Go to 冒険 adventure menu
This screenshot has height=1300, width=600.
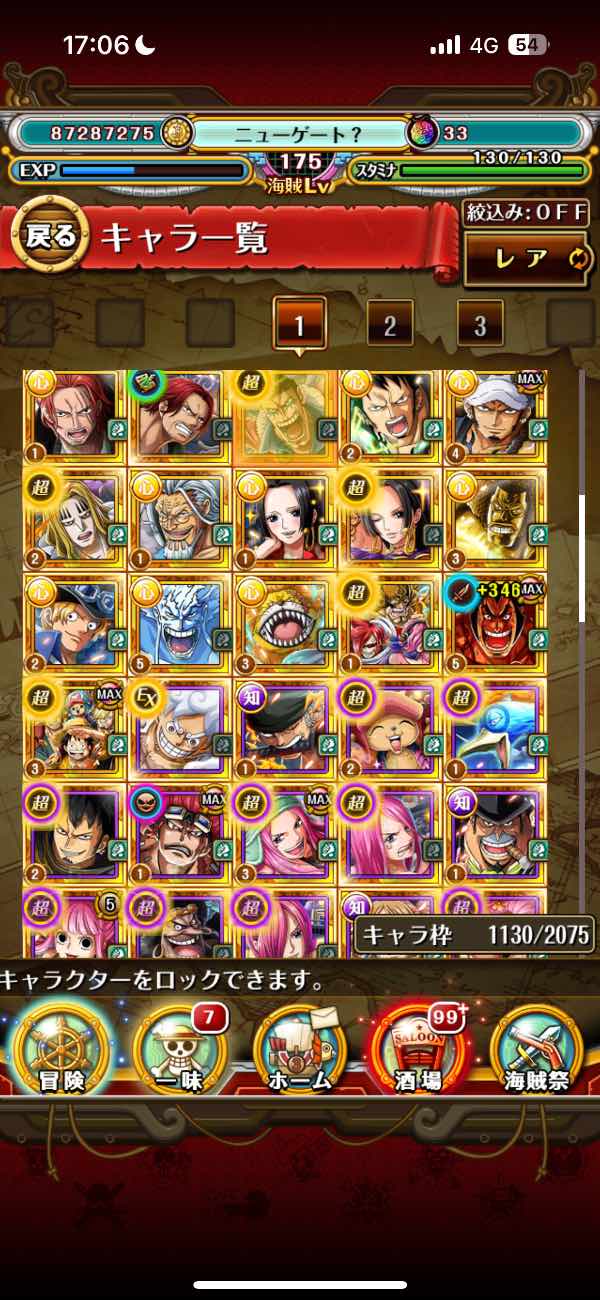pyautogui.click(x=62, y=1050)
